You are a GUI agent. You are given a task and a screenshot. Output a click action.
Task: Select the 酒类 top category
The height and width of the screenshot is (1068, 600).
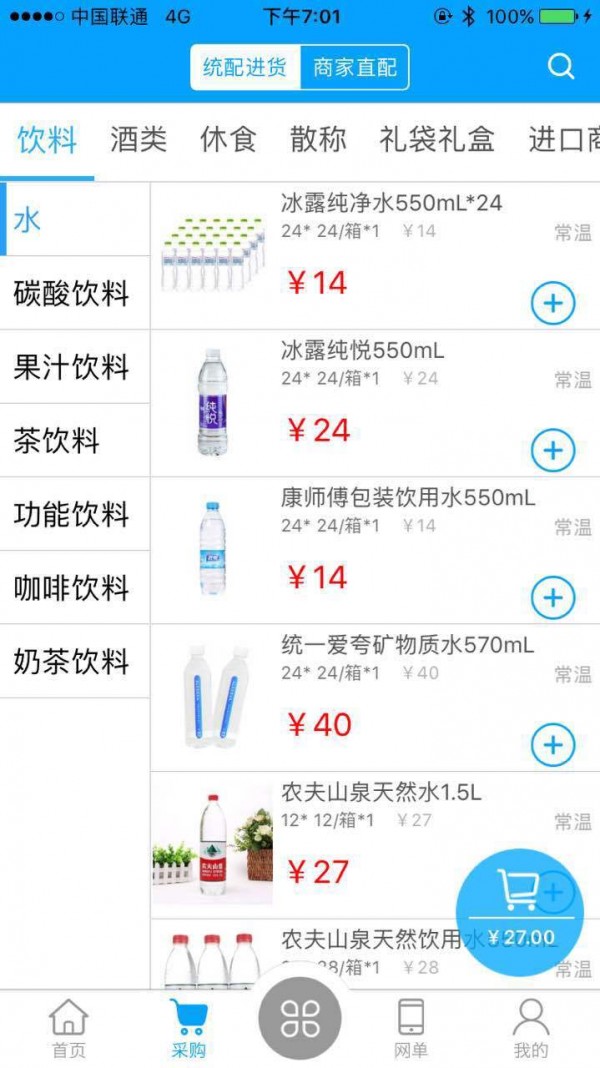click(x=138, y=140)
